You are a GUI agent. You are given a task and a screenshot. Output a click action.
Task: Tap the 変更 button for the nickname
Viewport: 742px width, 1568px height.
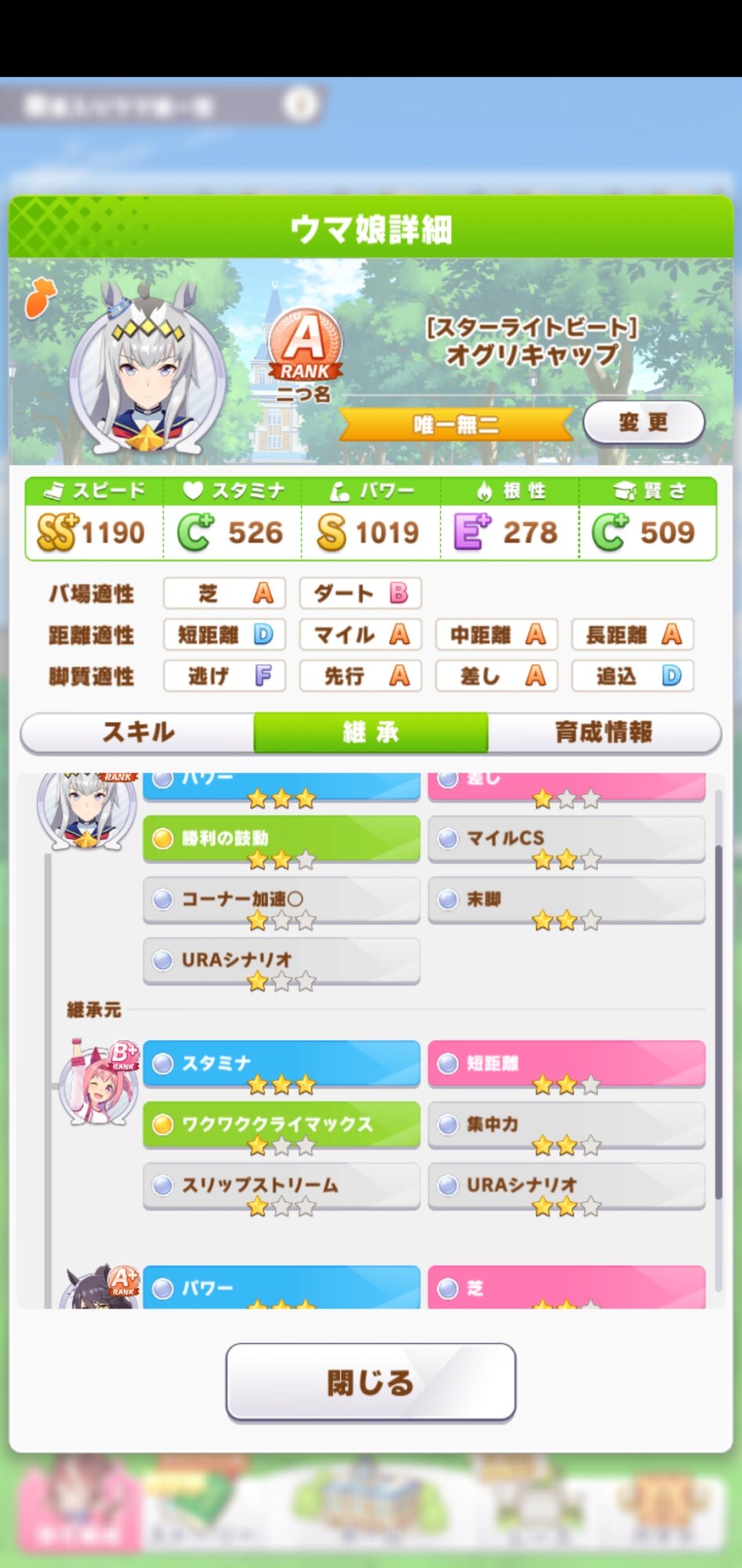pyautogui.click(x=643, y=423)
